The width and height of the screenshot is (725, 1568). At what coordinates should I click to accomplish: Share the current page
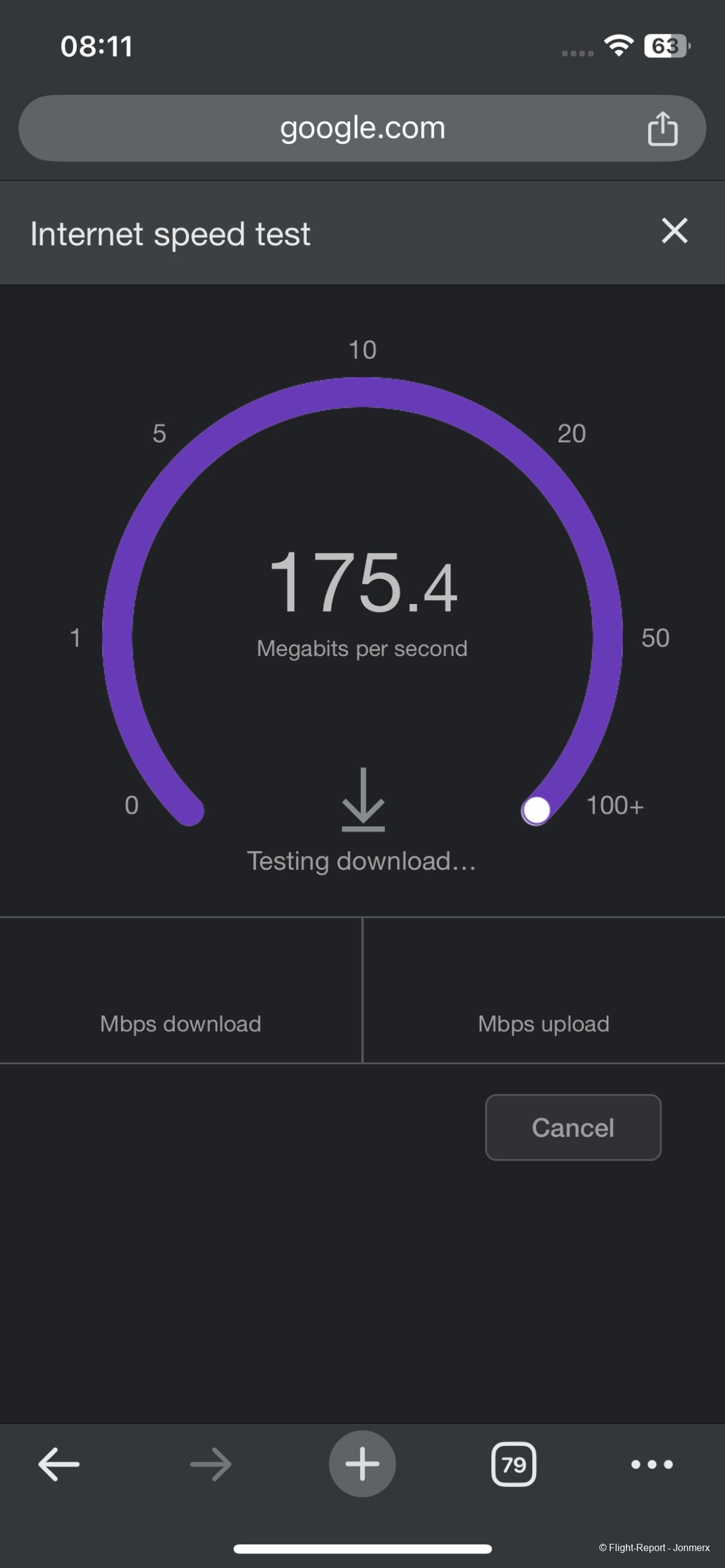(x=662, y=129)
